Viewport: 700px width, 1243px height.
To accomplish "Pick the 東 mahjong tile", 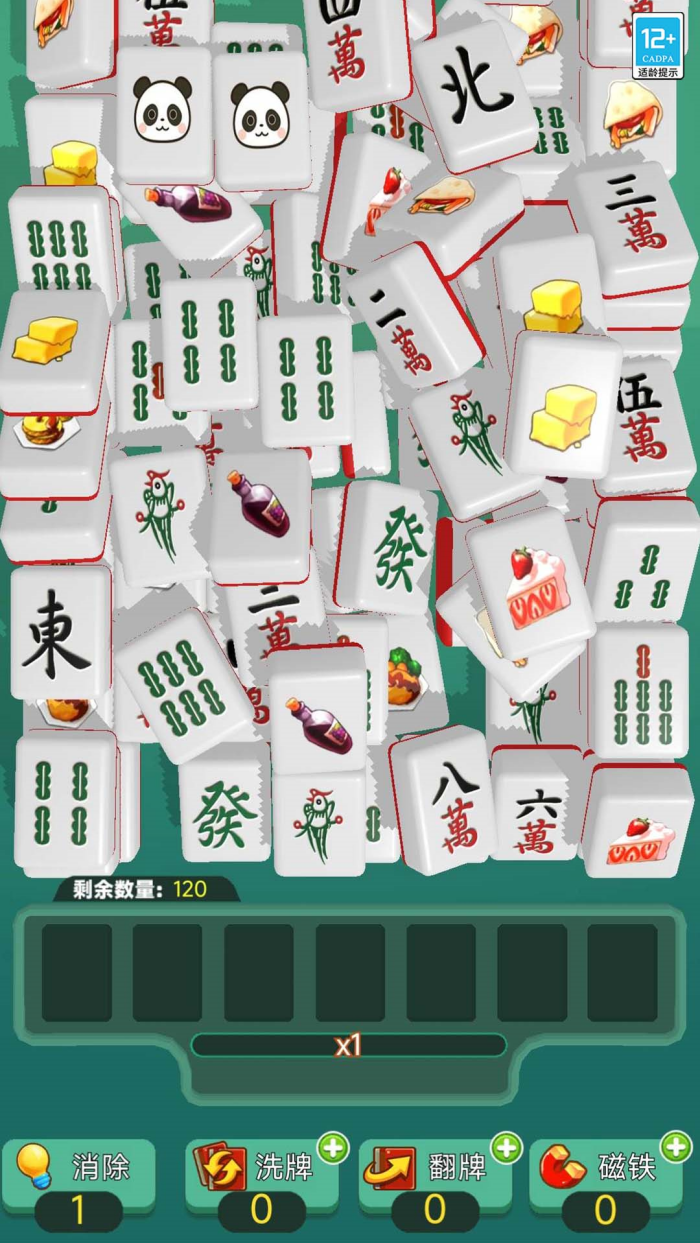I will click(x=58, y=632).
